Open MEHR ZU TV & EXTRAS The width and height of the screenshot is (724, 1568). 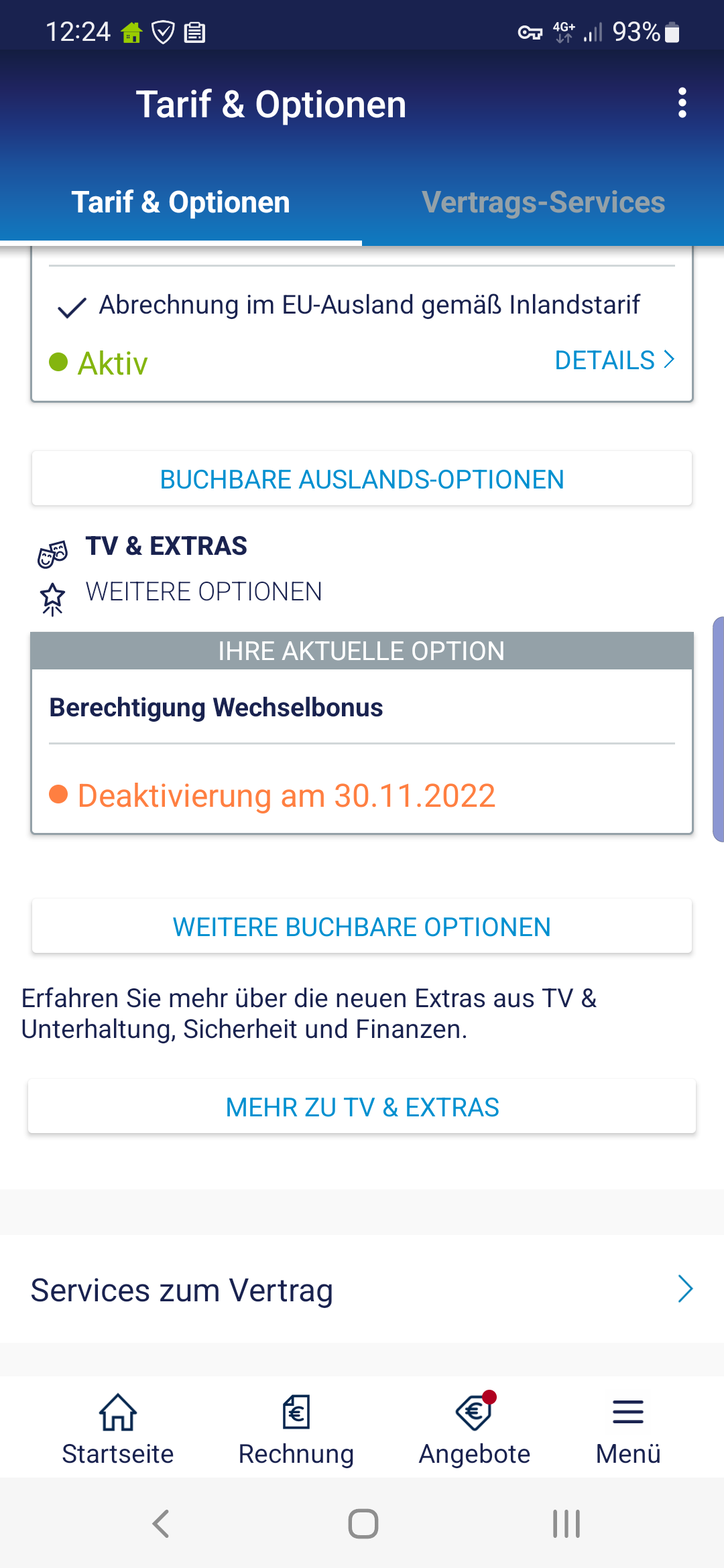pyautogui.click(x=362, y=1107)
